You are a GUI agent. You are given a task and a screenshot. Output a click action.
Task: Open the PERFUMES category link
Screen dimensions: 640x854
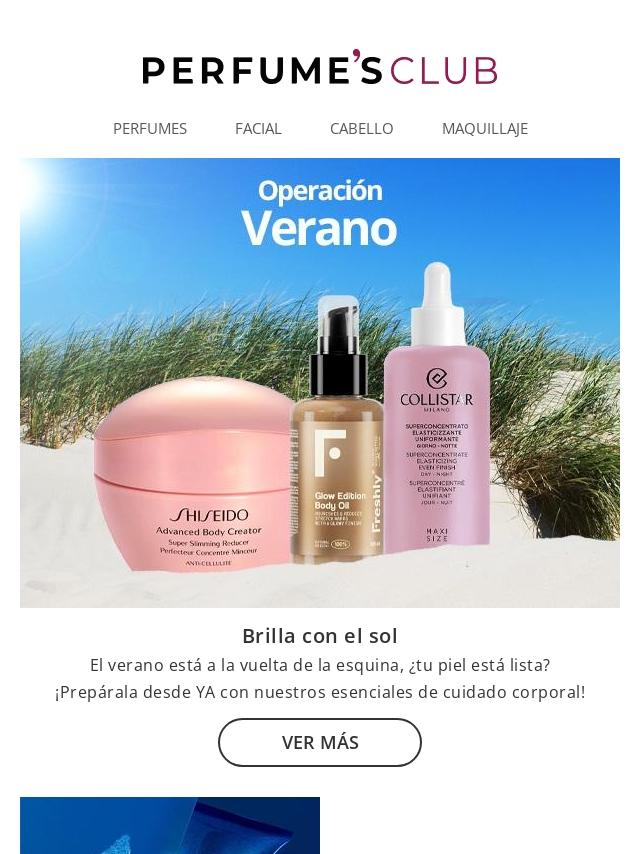[x=150, y=129]
